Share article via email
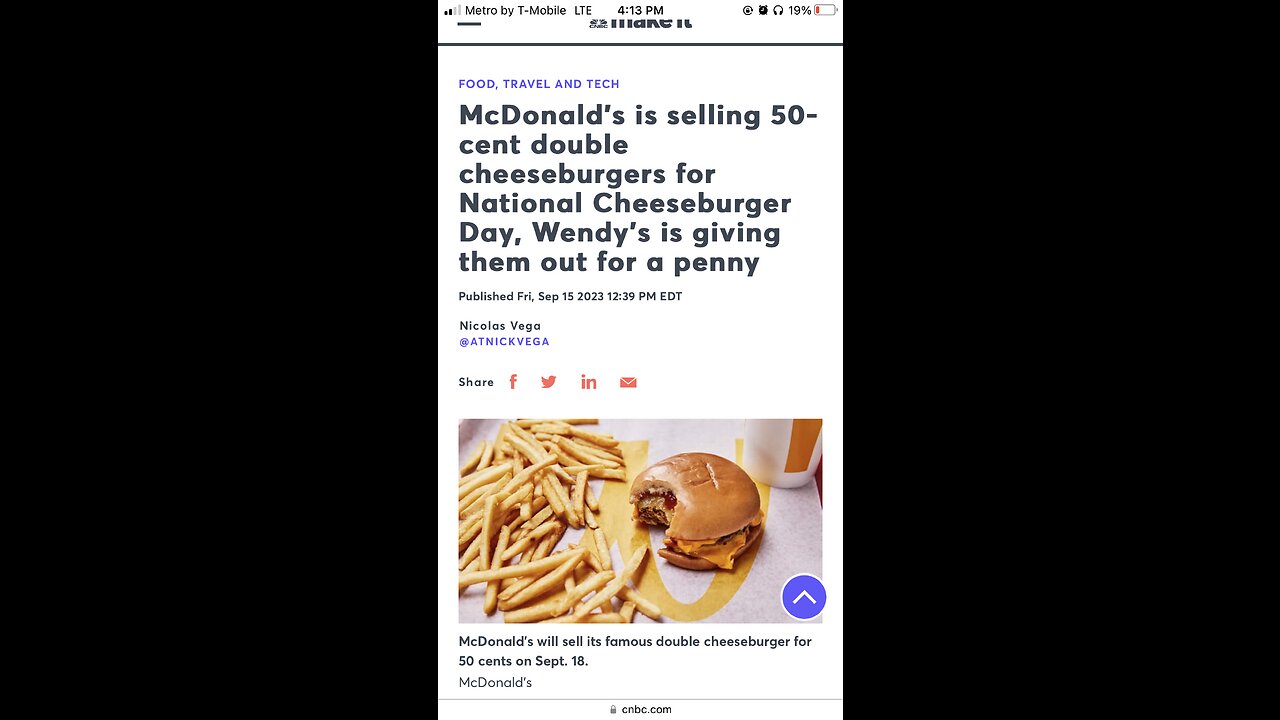The image size is (1280, 720). 628,382
